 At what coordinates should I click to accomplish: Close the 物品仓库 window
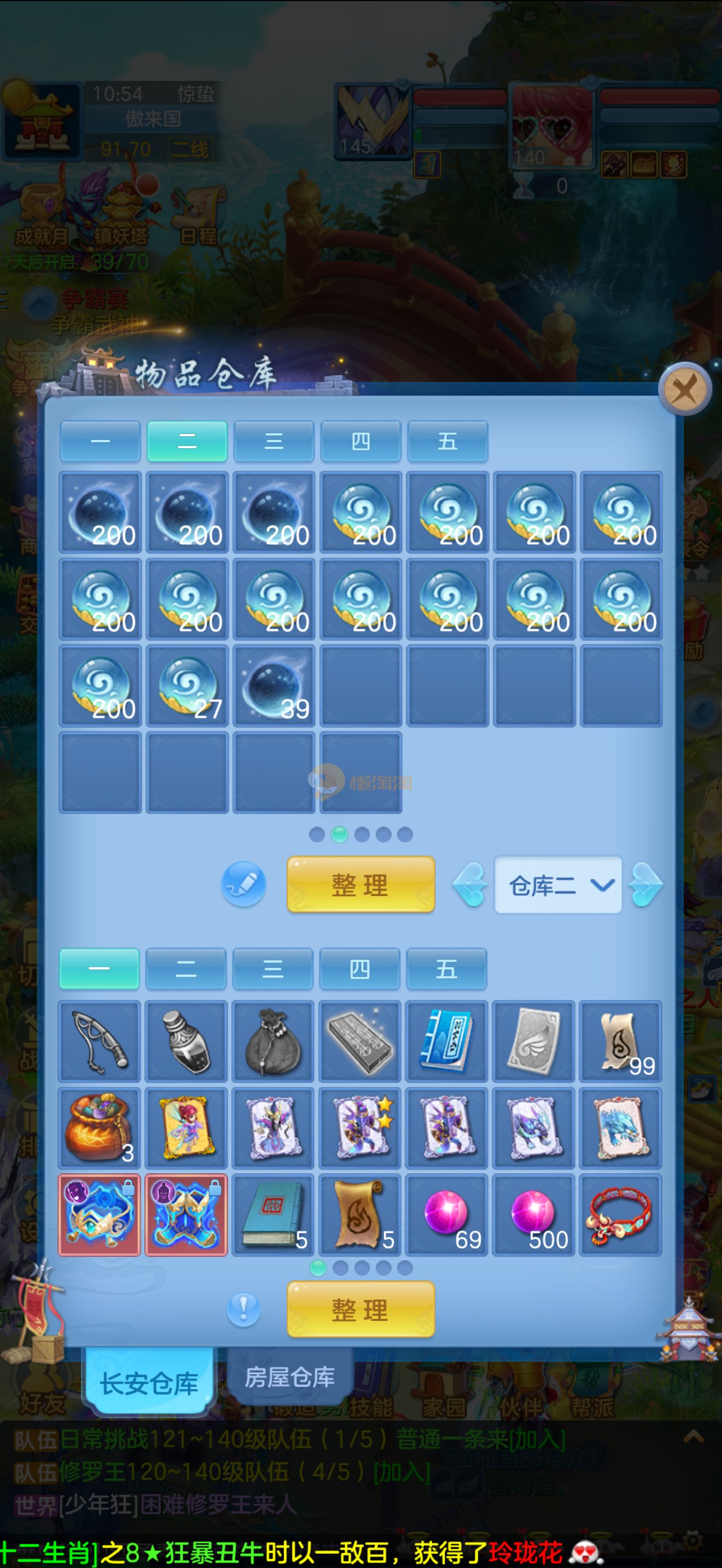coord(685,388)
